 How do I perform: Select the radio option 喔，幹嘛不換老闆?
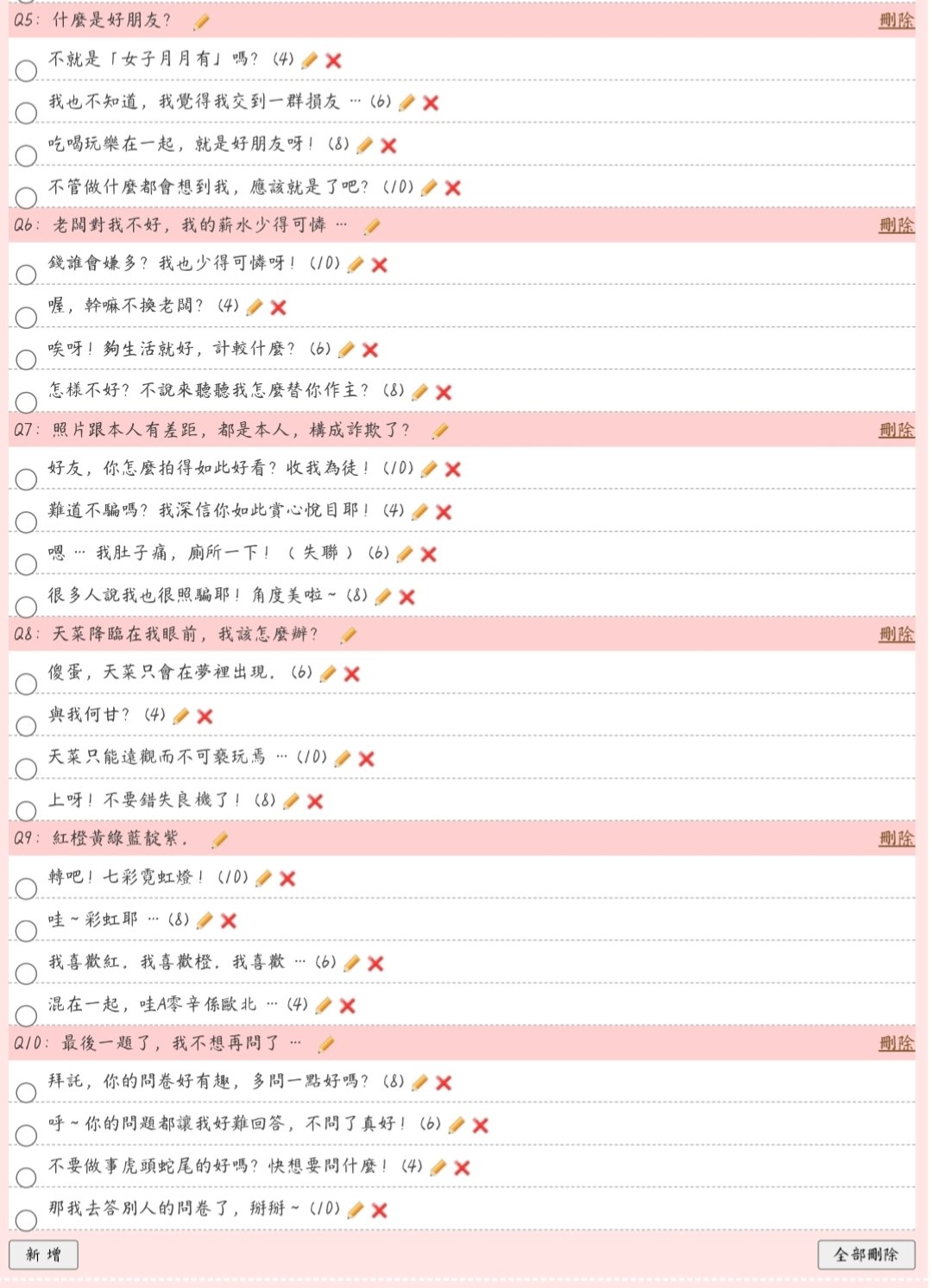click(26, 317)
